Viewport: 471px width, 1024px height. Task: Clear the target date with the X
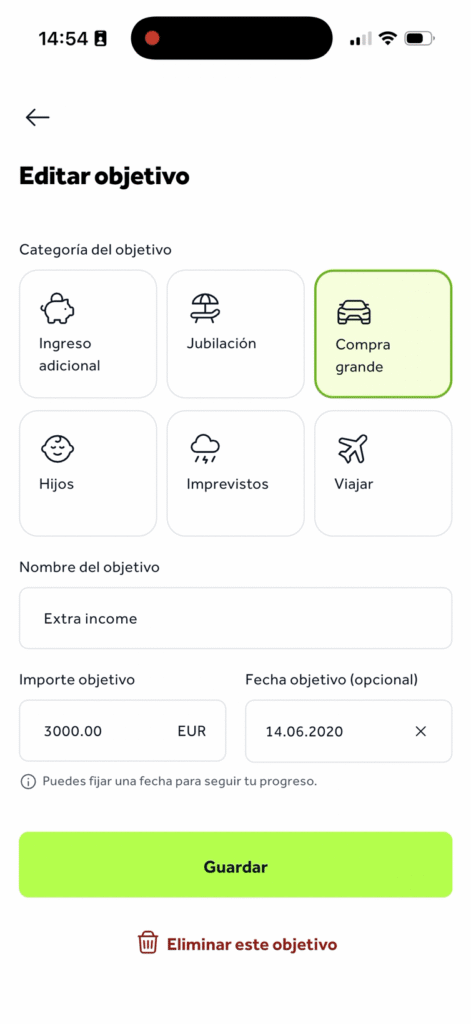coord(421,731)
